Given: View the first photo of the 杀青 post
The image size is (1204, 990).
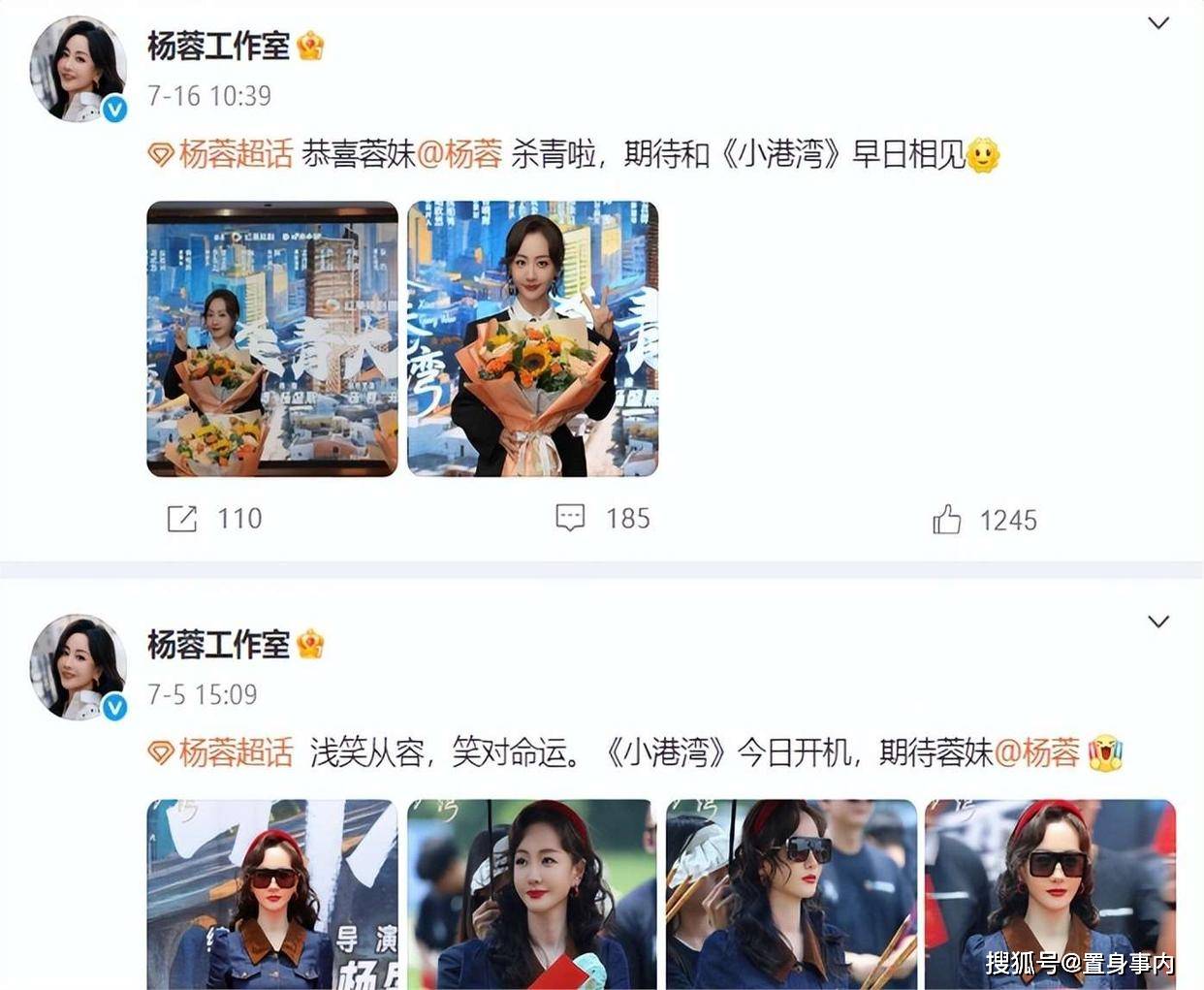Looking at the screenshot, I should click(272, 338).
